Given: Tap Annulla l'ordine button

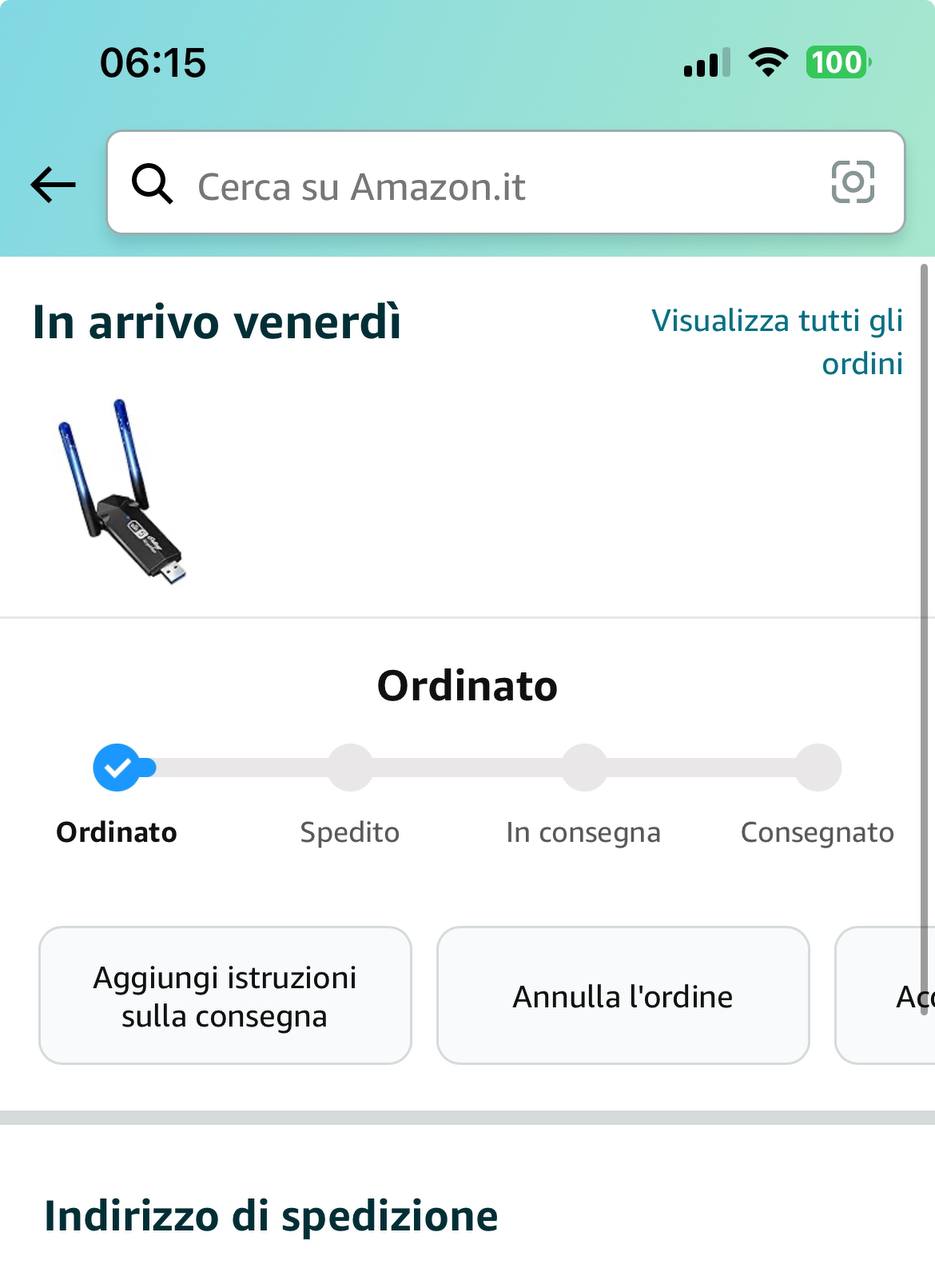Looking at the screenshot, I should (x=622, y=996).
